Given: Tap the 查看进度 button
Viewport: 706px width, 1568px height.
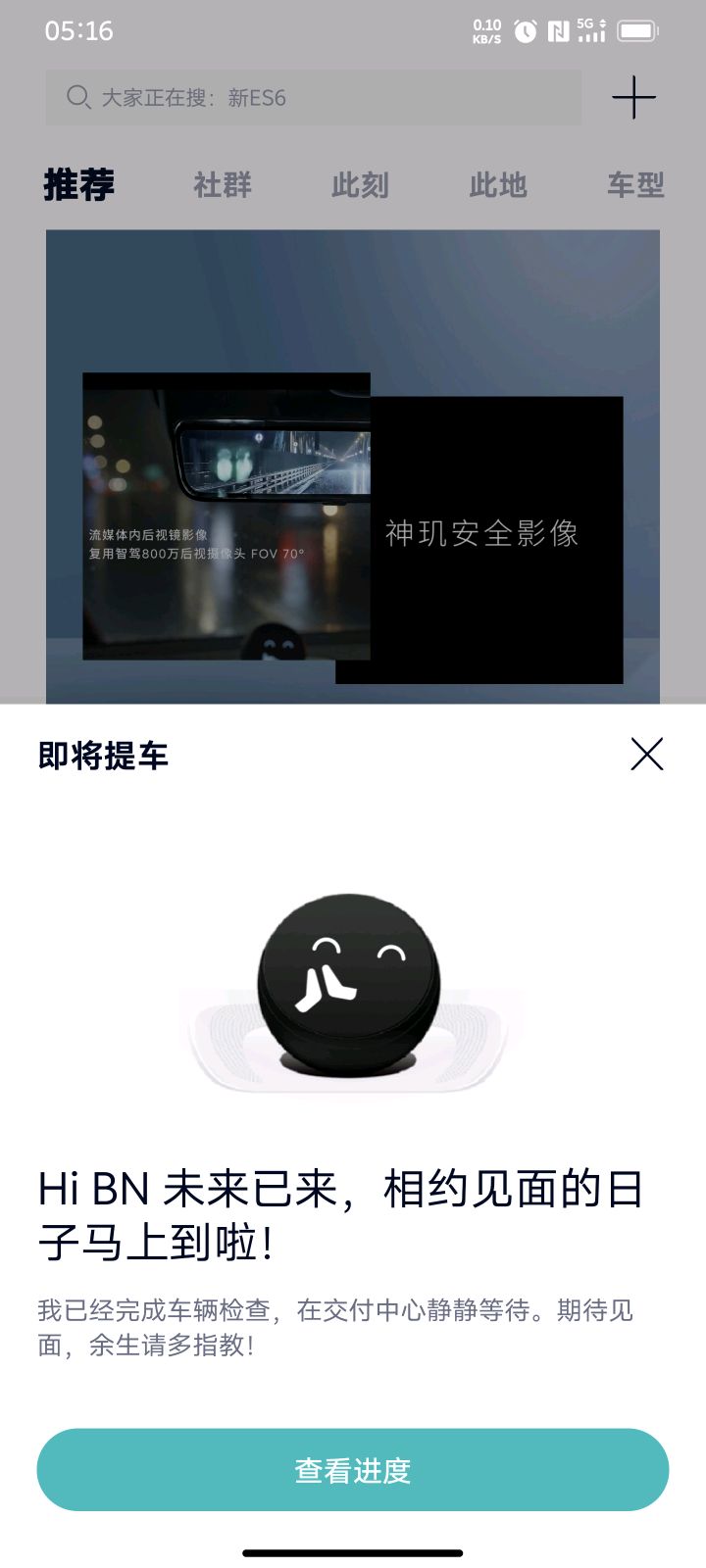Looking at the screenshot, I should [x=353, y=1469].
